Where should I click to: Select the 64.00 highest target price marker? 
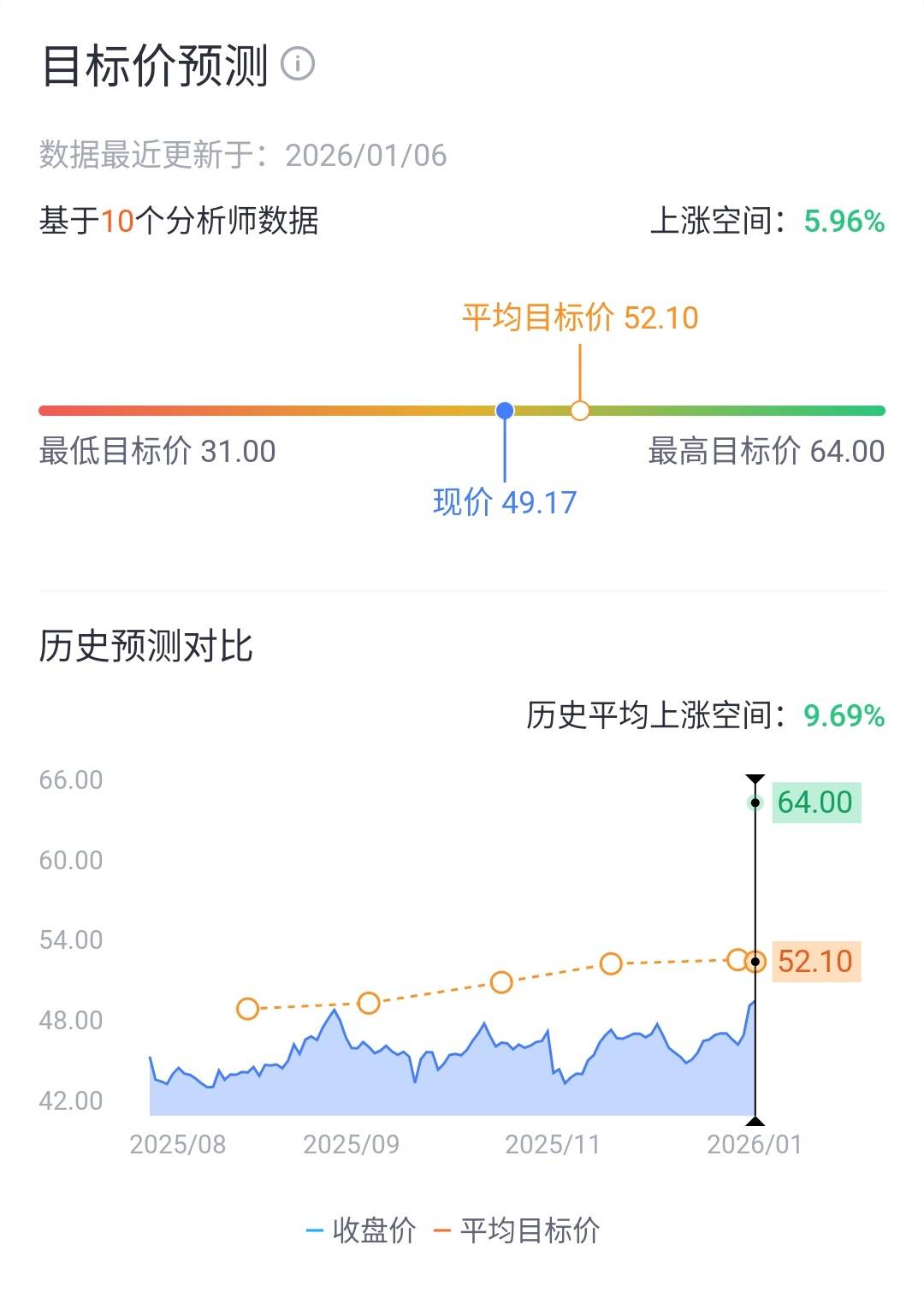click(755, 803)
